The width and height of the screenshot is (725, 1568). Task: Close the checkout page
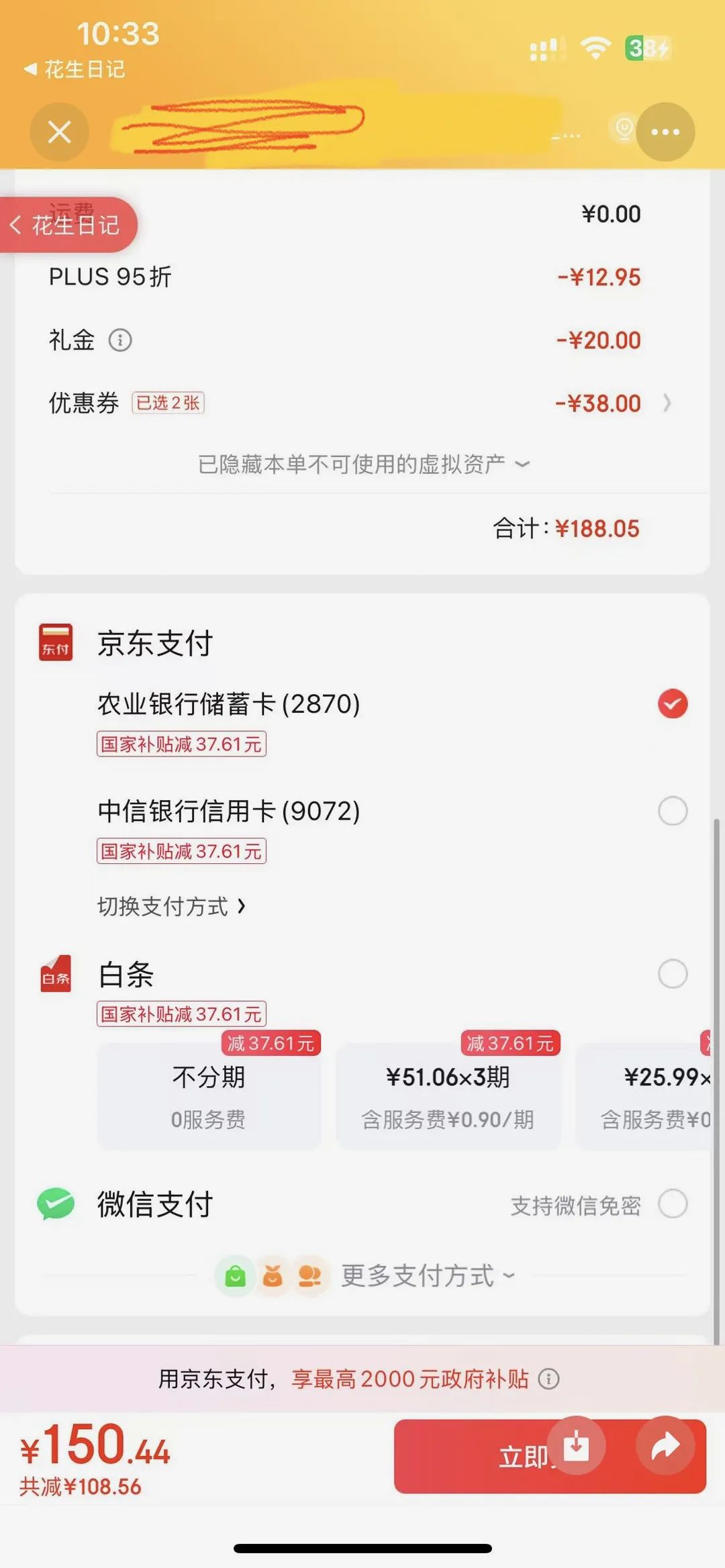[59, 132]
